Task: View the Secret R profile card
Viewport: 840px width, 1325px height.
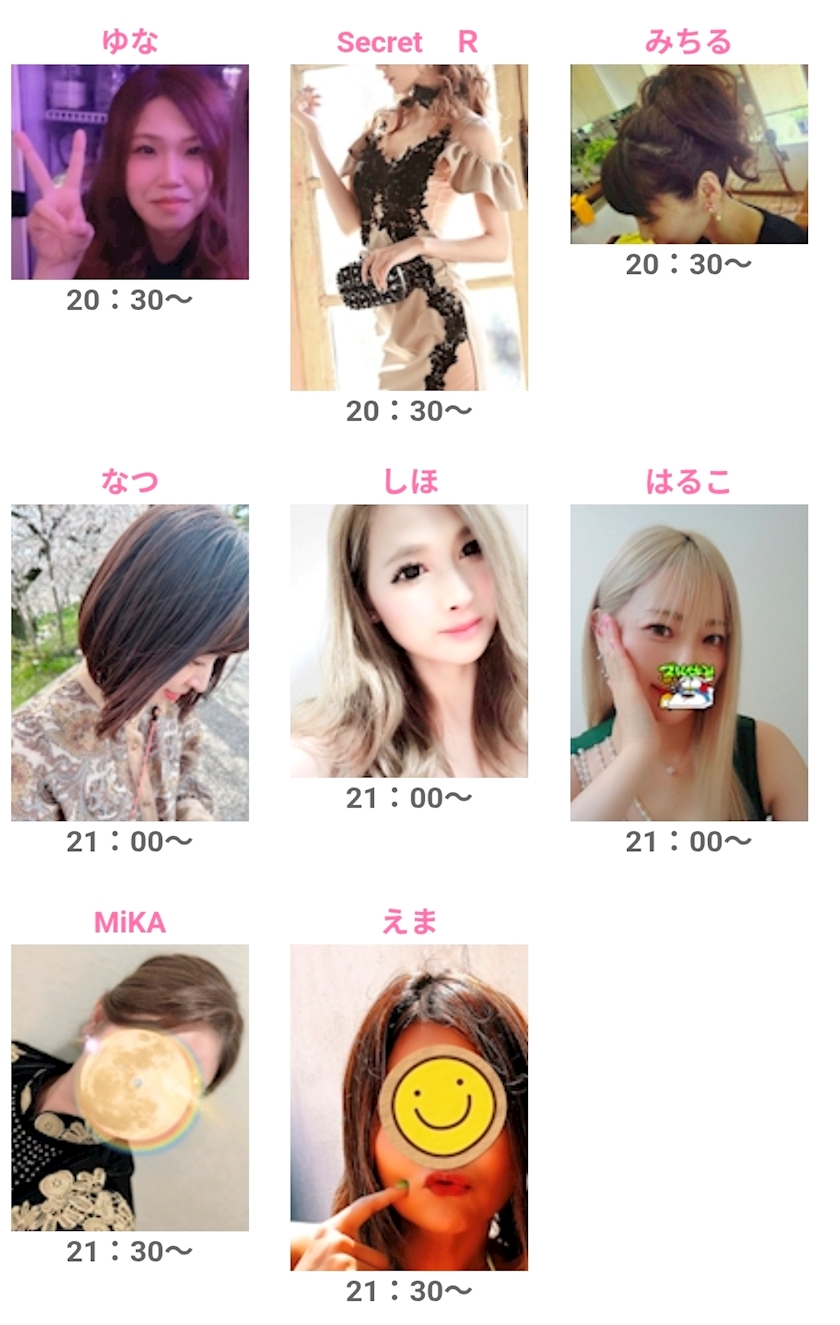Action: click(409, 227)
